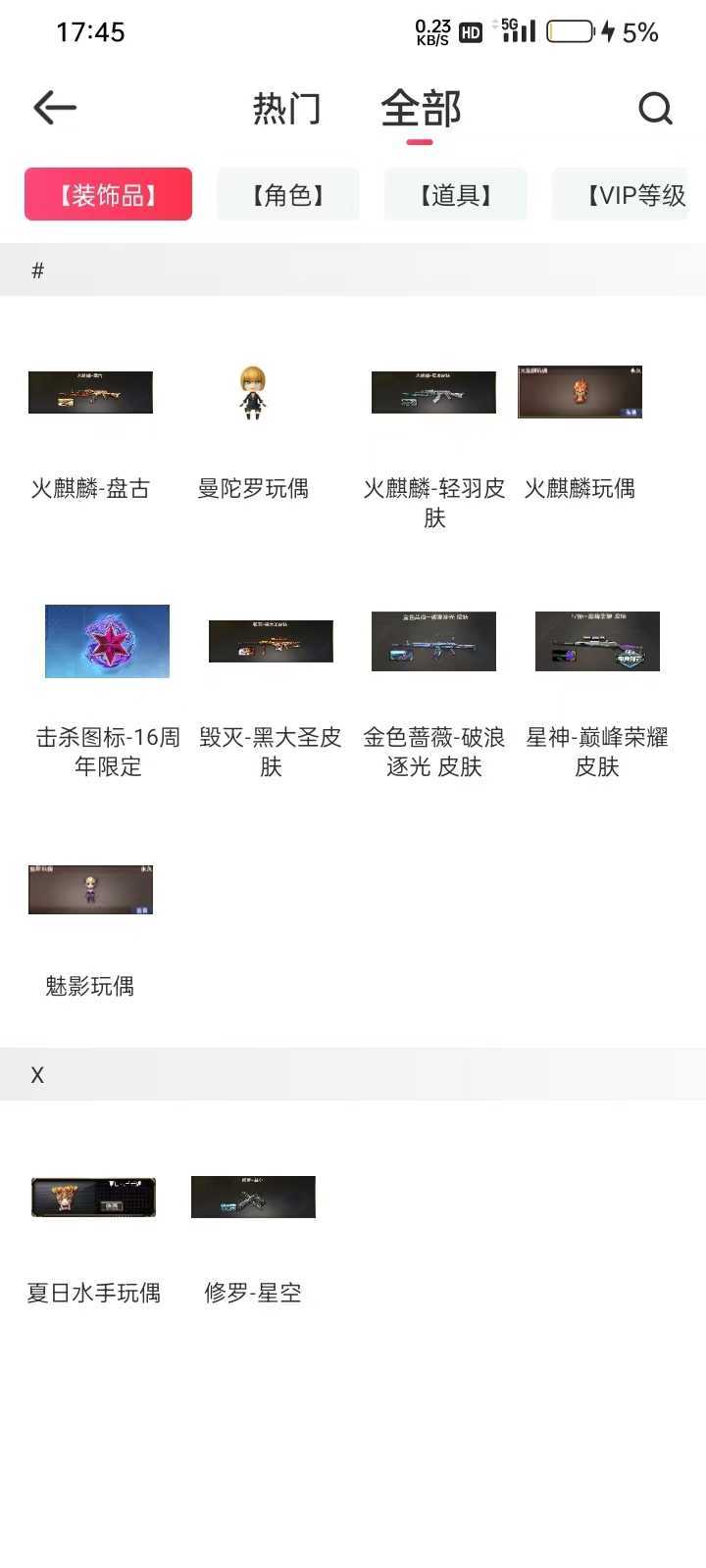Open the 星神-巅峰荣耀皮肤 thumbnail
This screenshot has height=1568, width=706.
(596, 641)
